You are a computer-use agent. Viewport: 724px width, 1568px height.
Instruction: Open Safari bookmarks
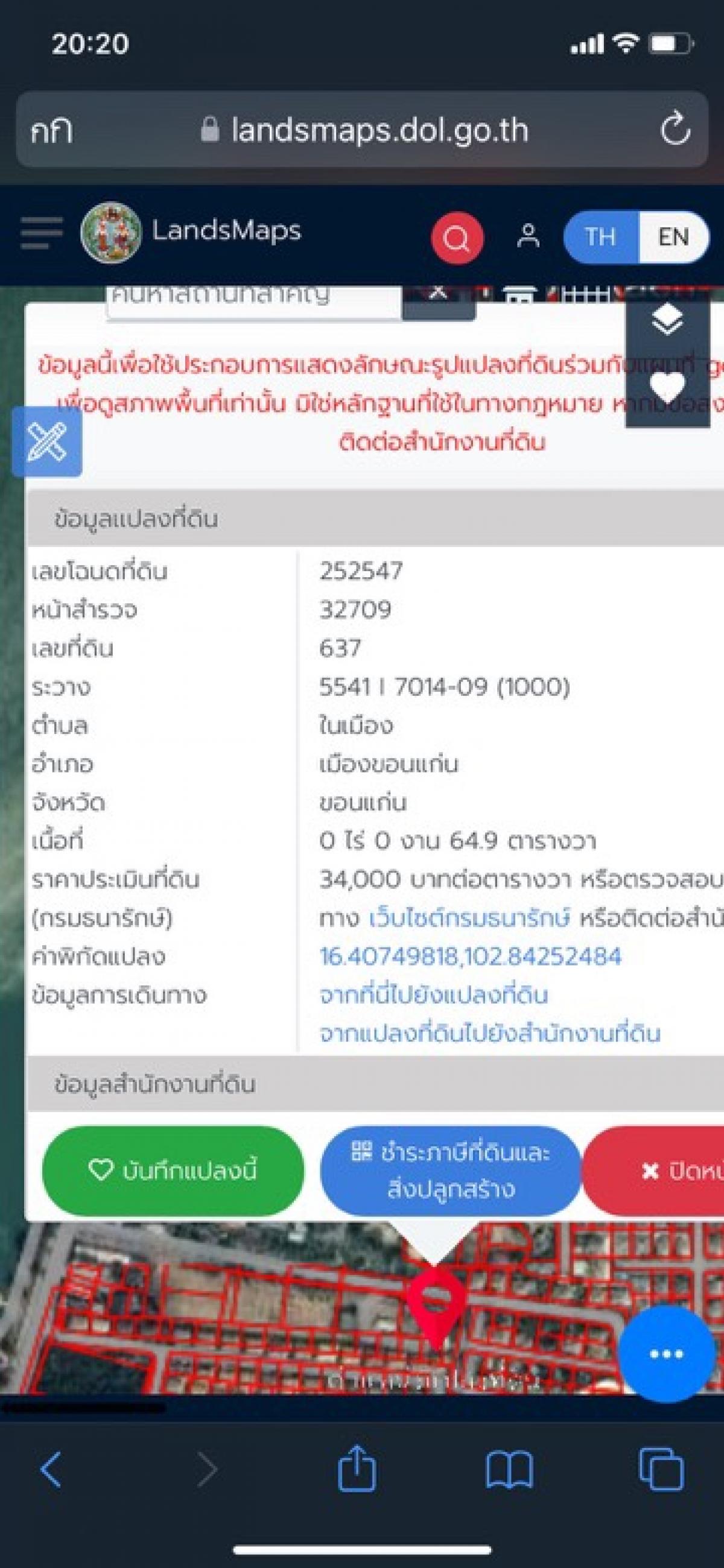click(509, 1469)
